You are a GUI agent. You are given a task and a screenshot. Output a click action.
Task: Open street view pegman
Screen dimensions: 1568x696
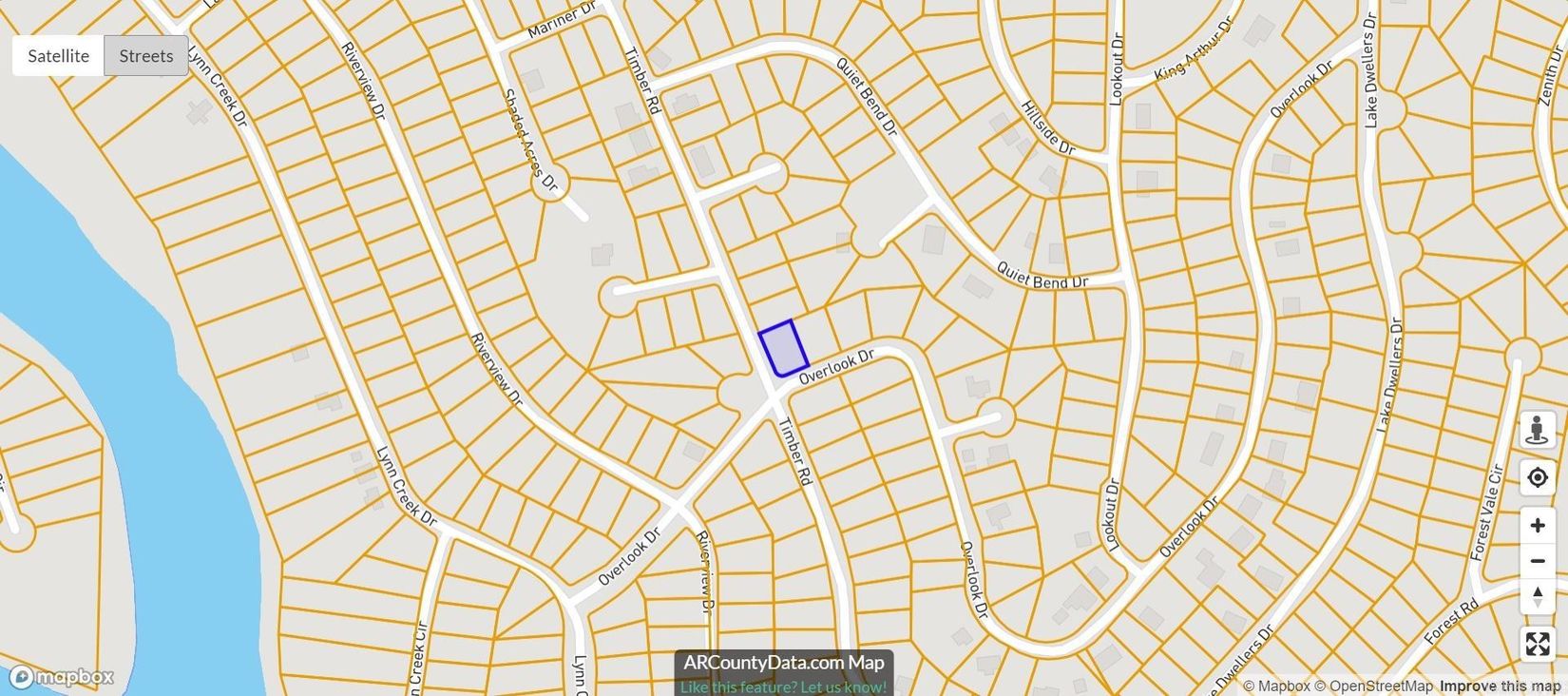(1537, 430)
